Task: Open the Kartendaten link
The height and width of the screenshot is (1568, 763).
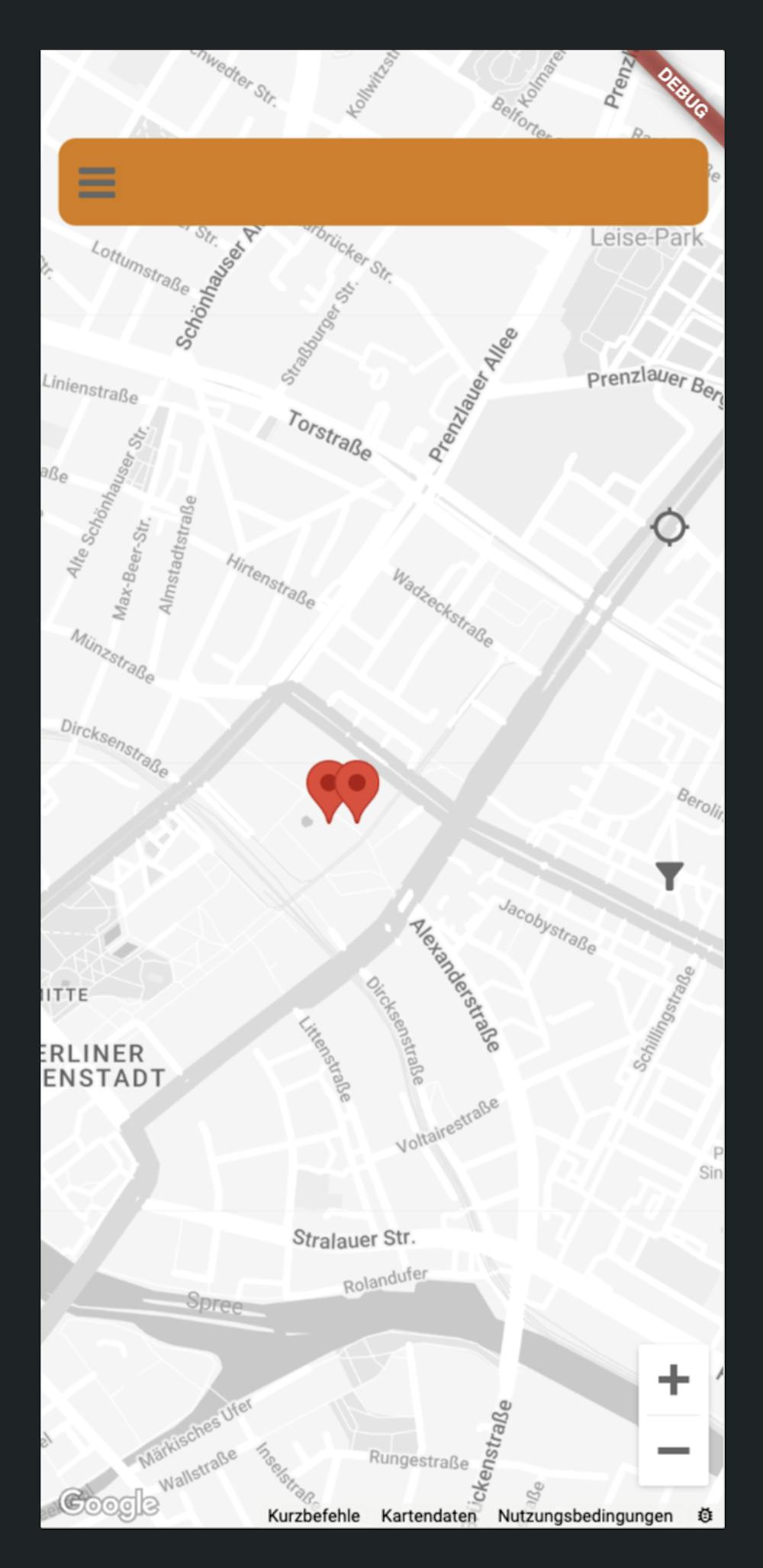Action: (x=428, y=1515)
